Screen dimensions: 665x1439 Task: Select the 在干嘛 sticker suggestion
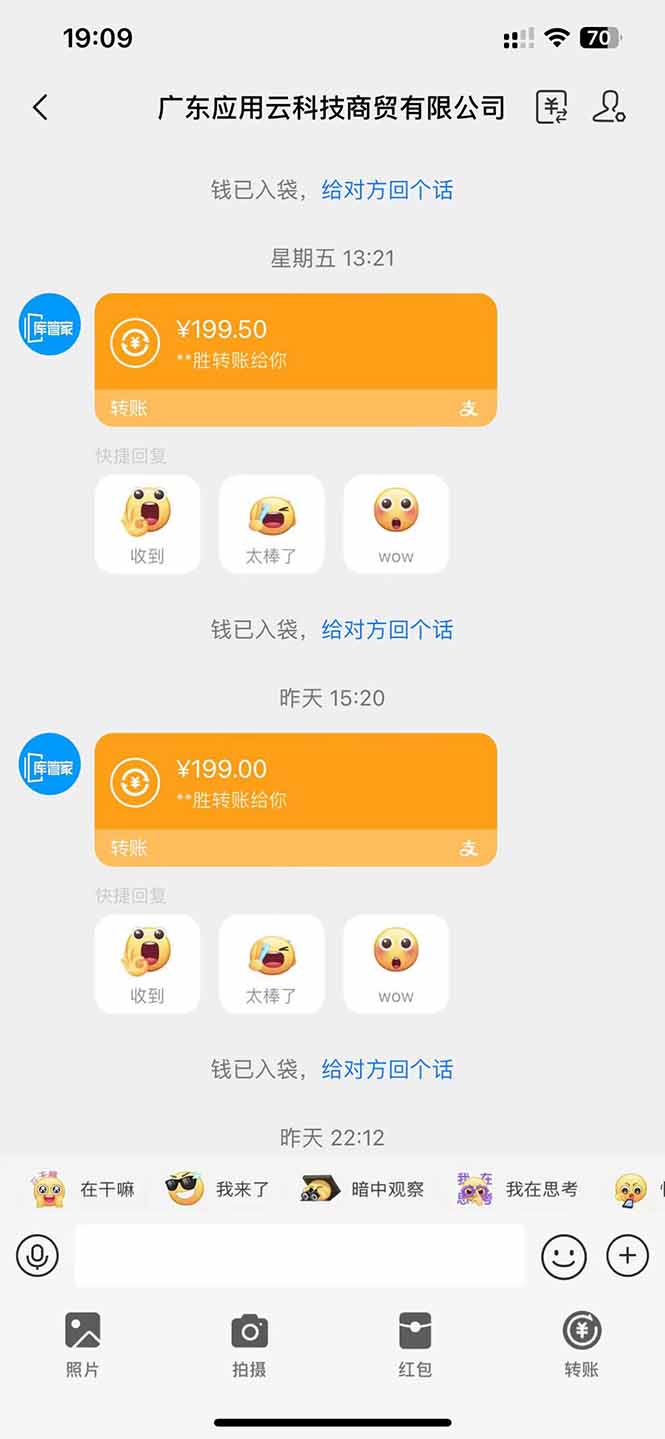[84, 1189]
